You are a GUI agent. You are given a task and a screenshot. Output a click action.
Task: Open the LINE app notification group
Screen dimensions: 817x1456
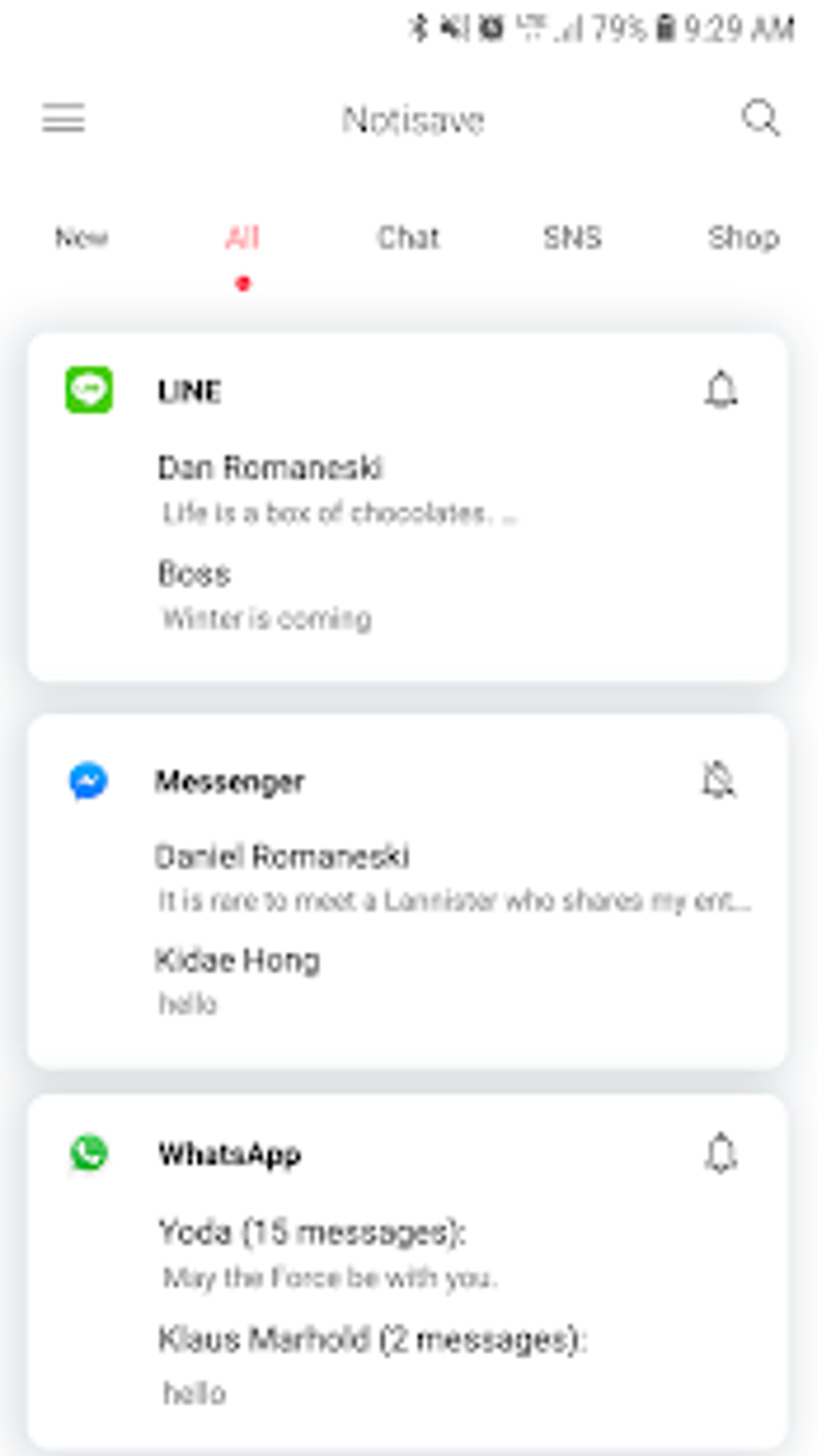(x=189, y=391)
